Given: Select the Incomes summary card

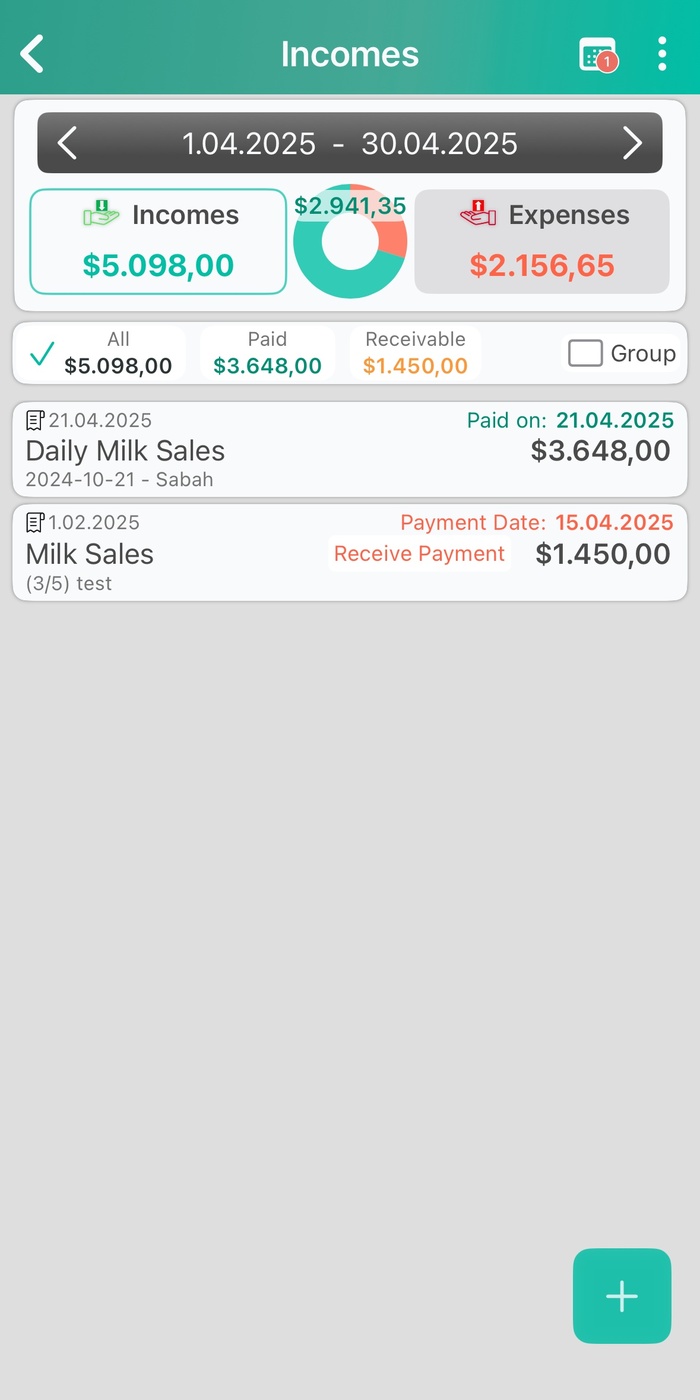Looking at the screenshot, I should [x=158, y=241].
